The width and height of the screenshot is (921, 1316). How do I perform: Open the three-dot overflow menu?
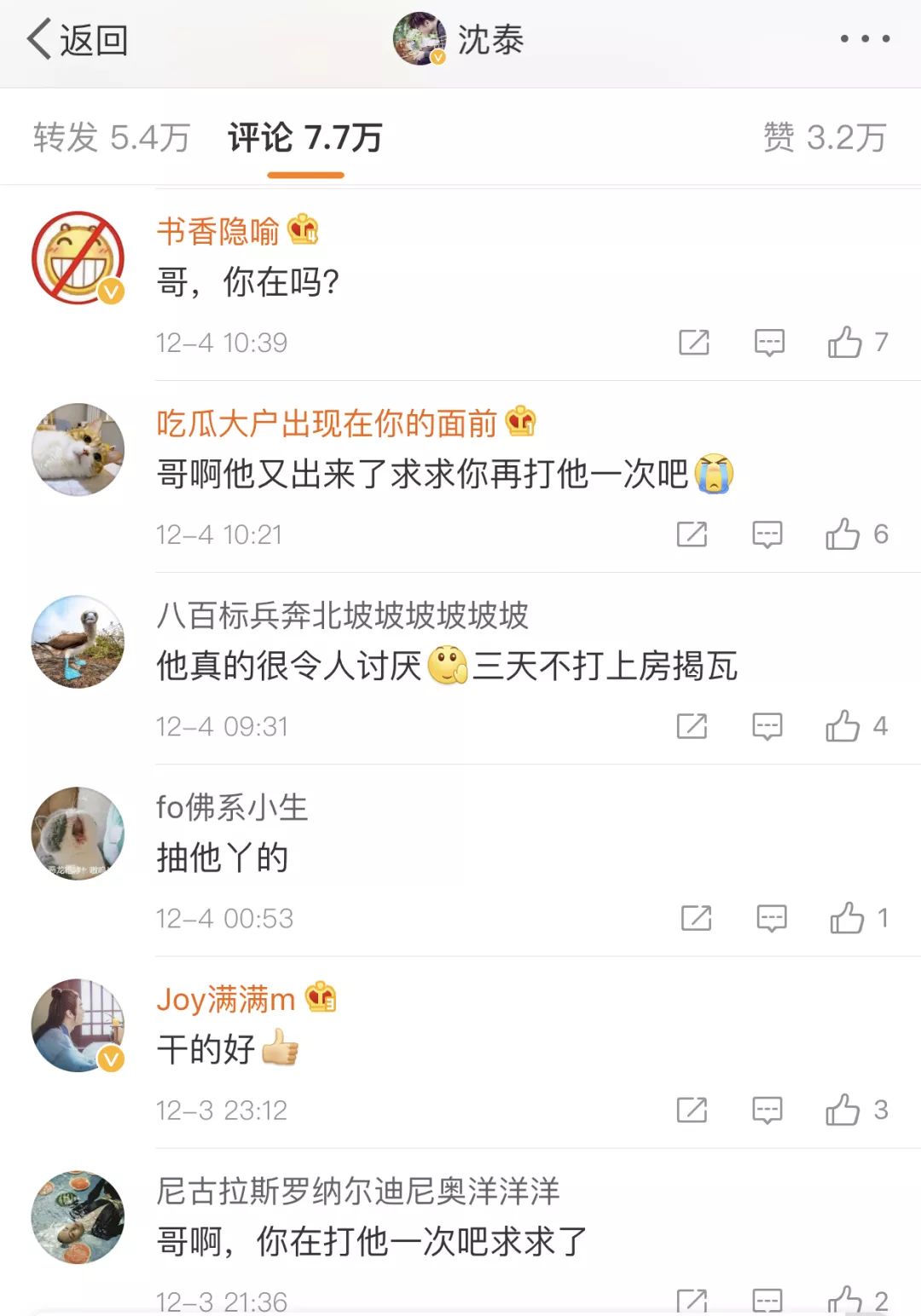(x=865, y=39)
